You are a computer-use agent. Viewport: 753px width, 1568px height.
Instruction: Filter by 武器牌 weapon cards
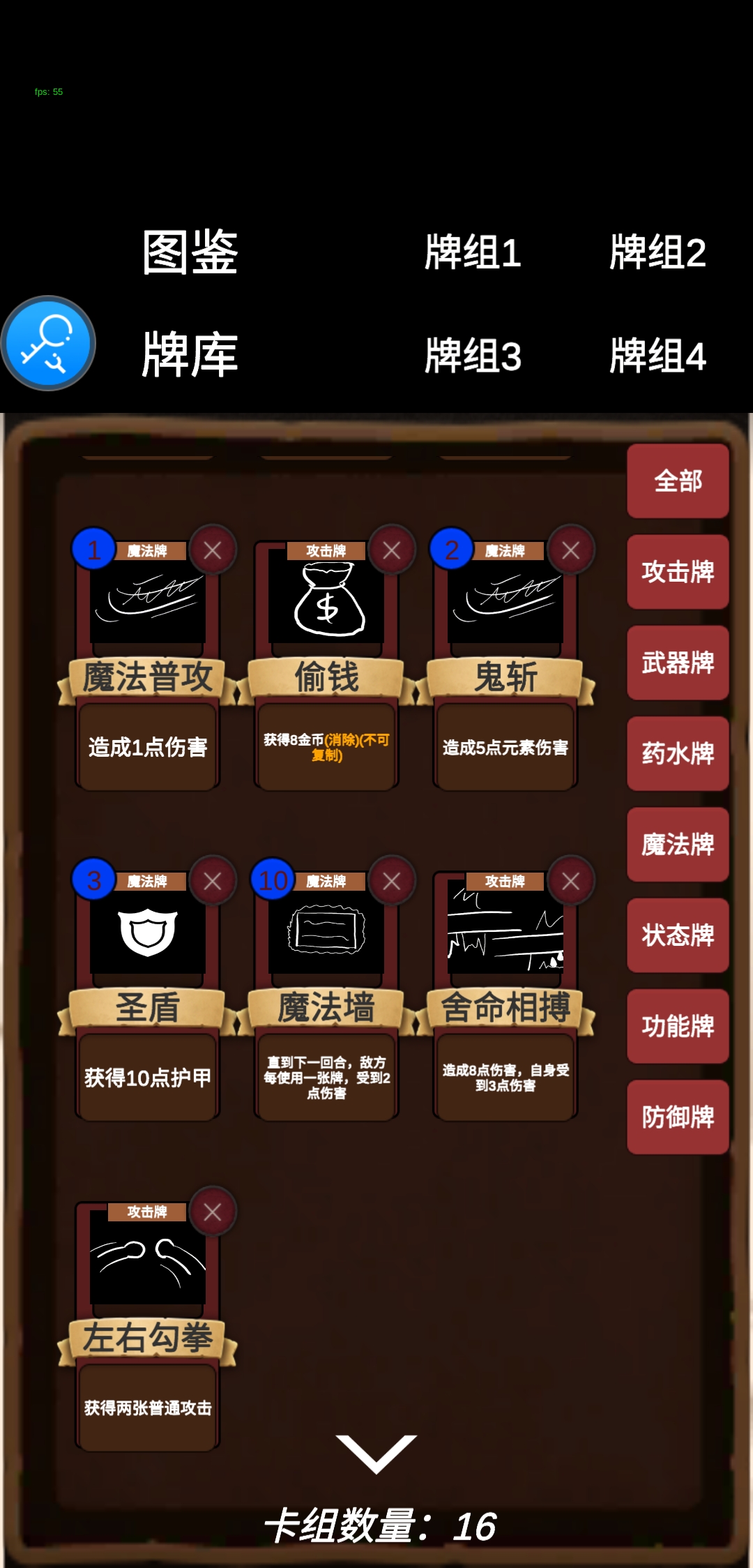(x=678, y=663)
